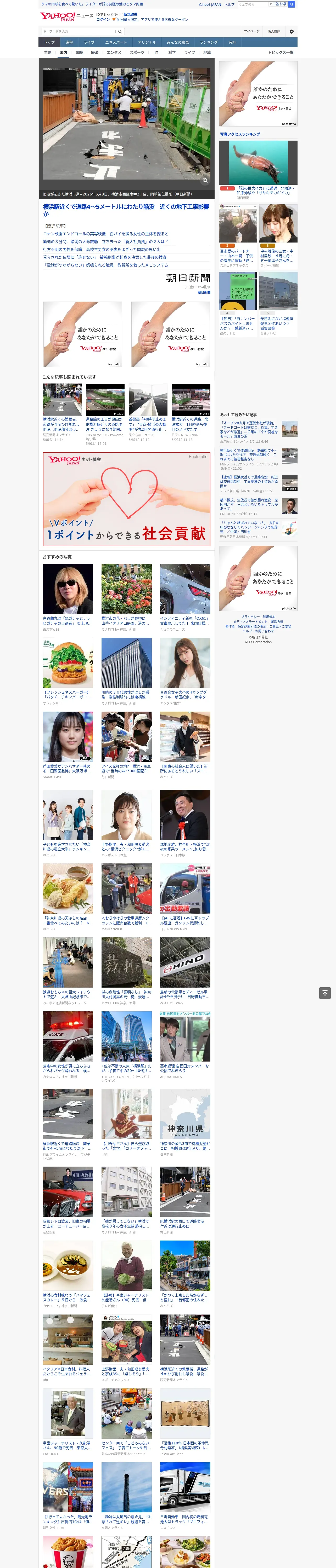
Task: Tap the scroll-to-top arrow button
Action: point(325,993)
